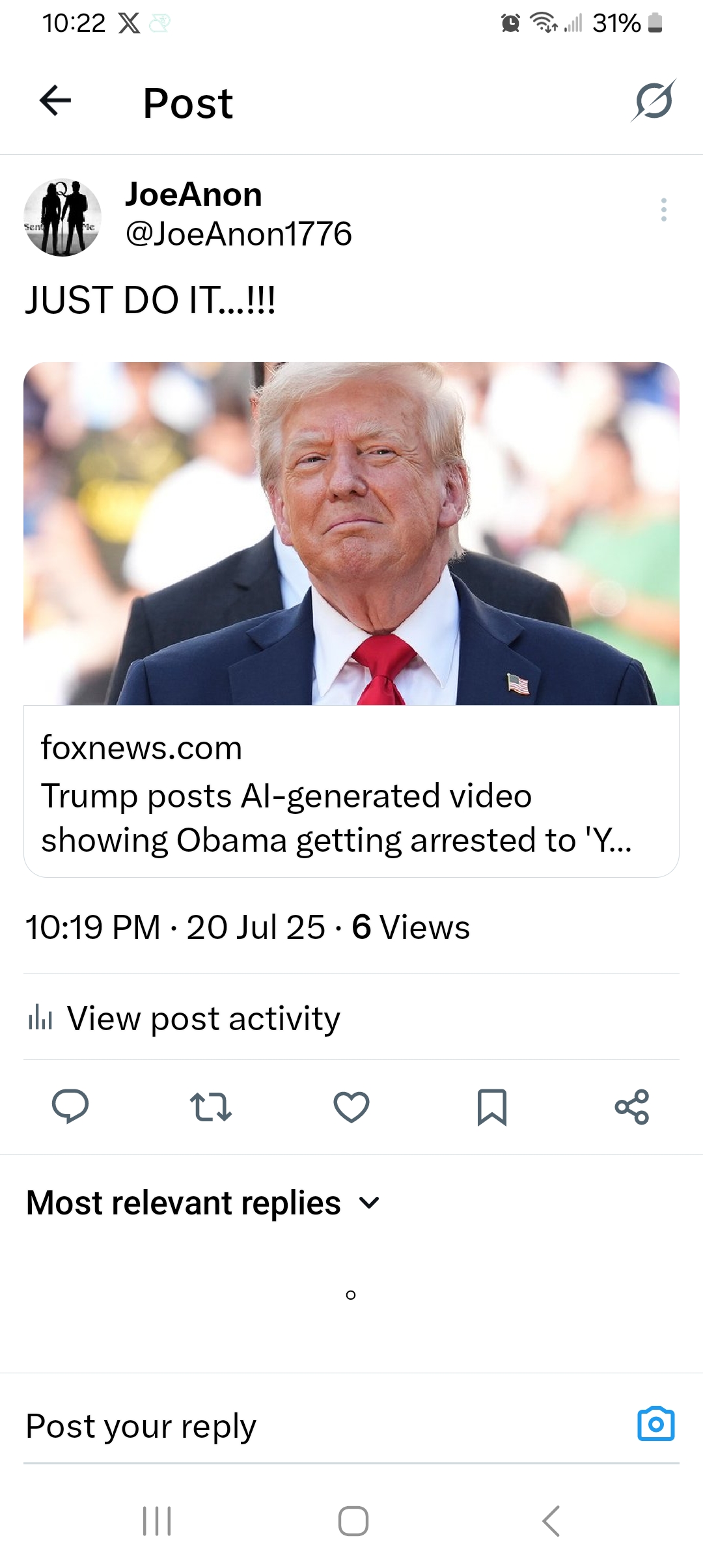
Task: Expand the Most relevant replies sort dropdown
Action: (203, 1203)
